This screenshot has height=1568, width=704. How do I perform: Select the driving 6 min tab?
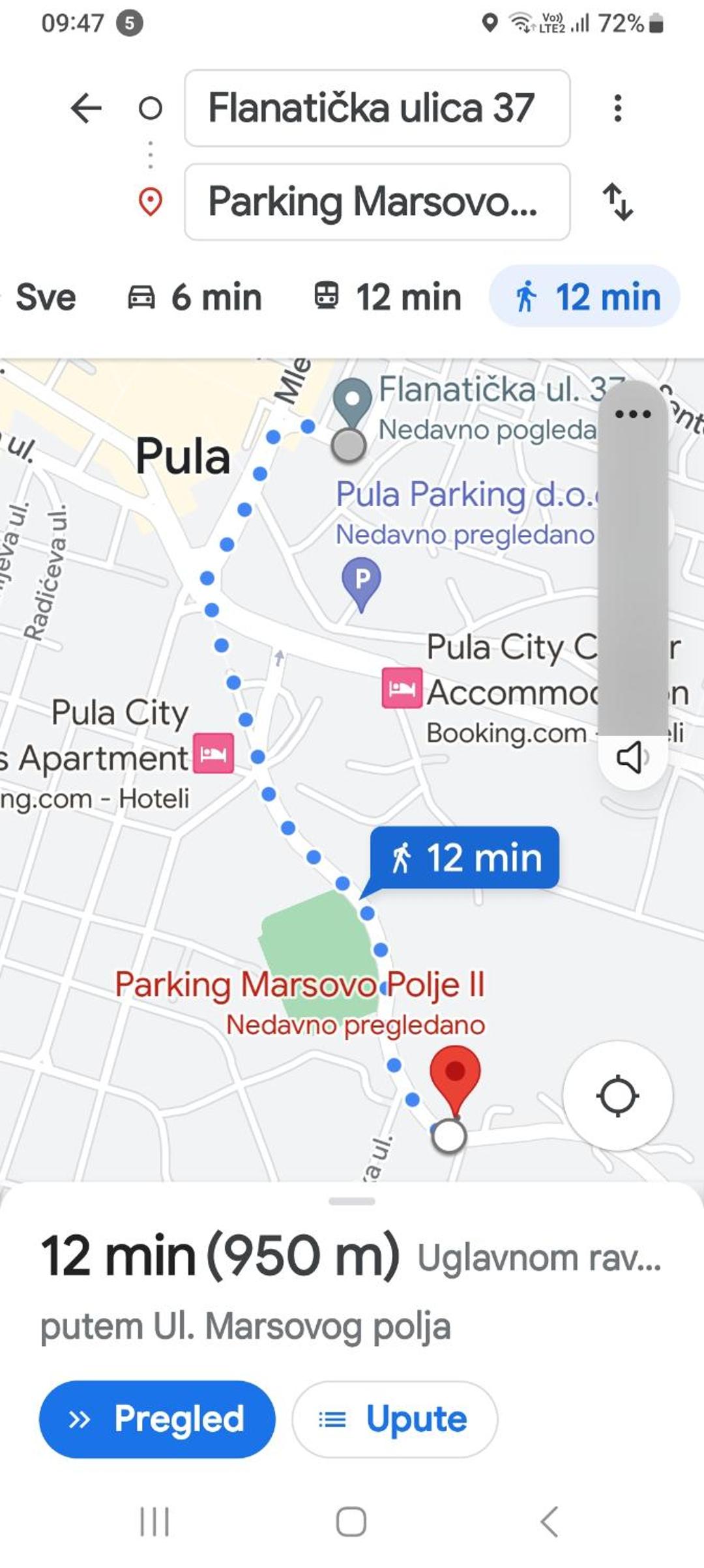(194, 297)
